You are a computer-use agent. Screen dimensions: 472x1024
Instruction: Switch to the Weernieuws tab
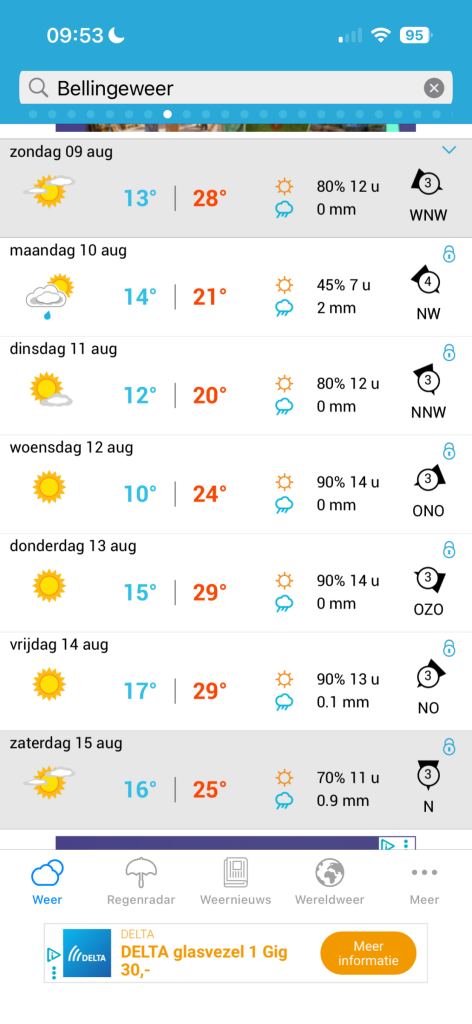point(235,882)
